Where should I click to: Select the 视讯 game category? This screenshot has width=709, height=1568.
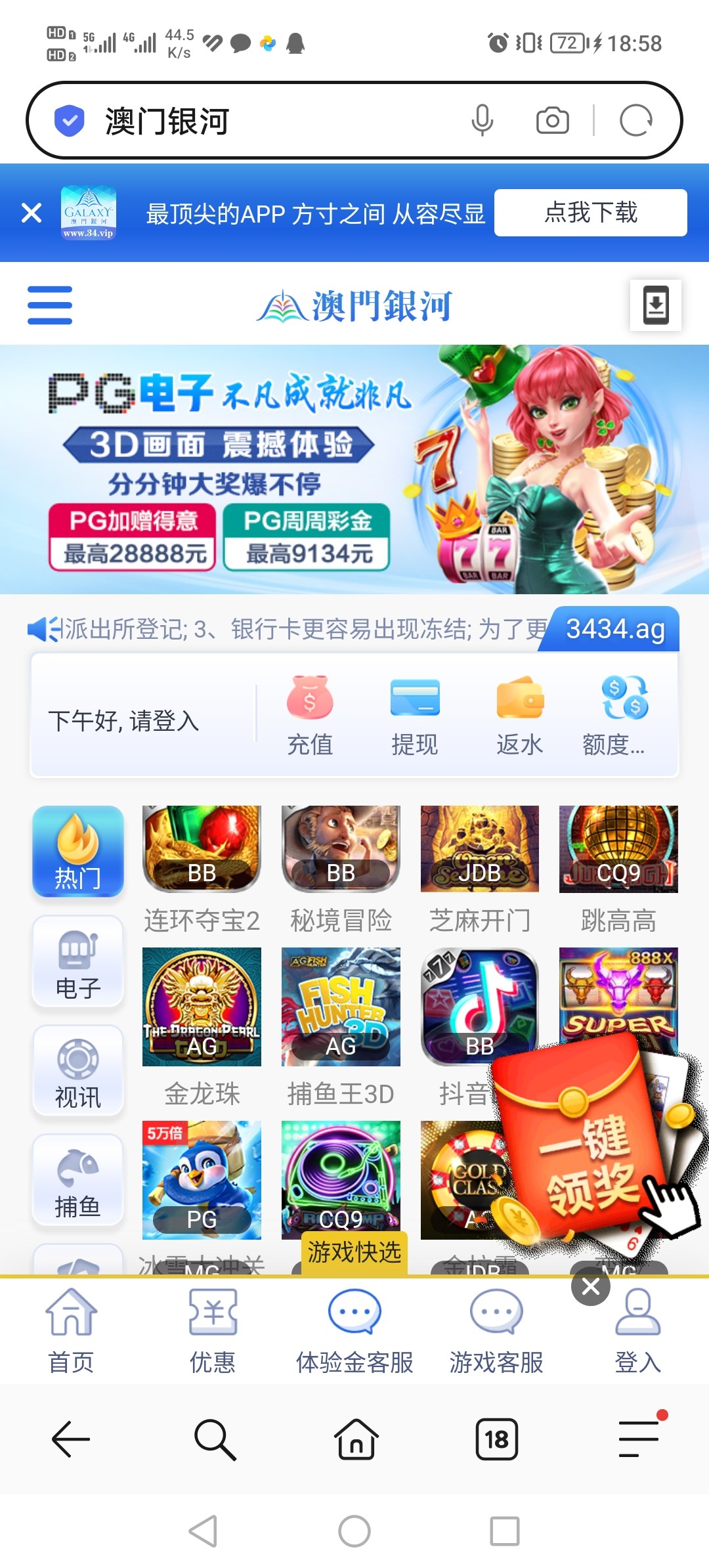(x=78, y=1072)
